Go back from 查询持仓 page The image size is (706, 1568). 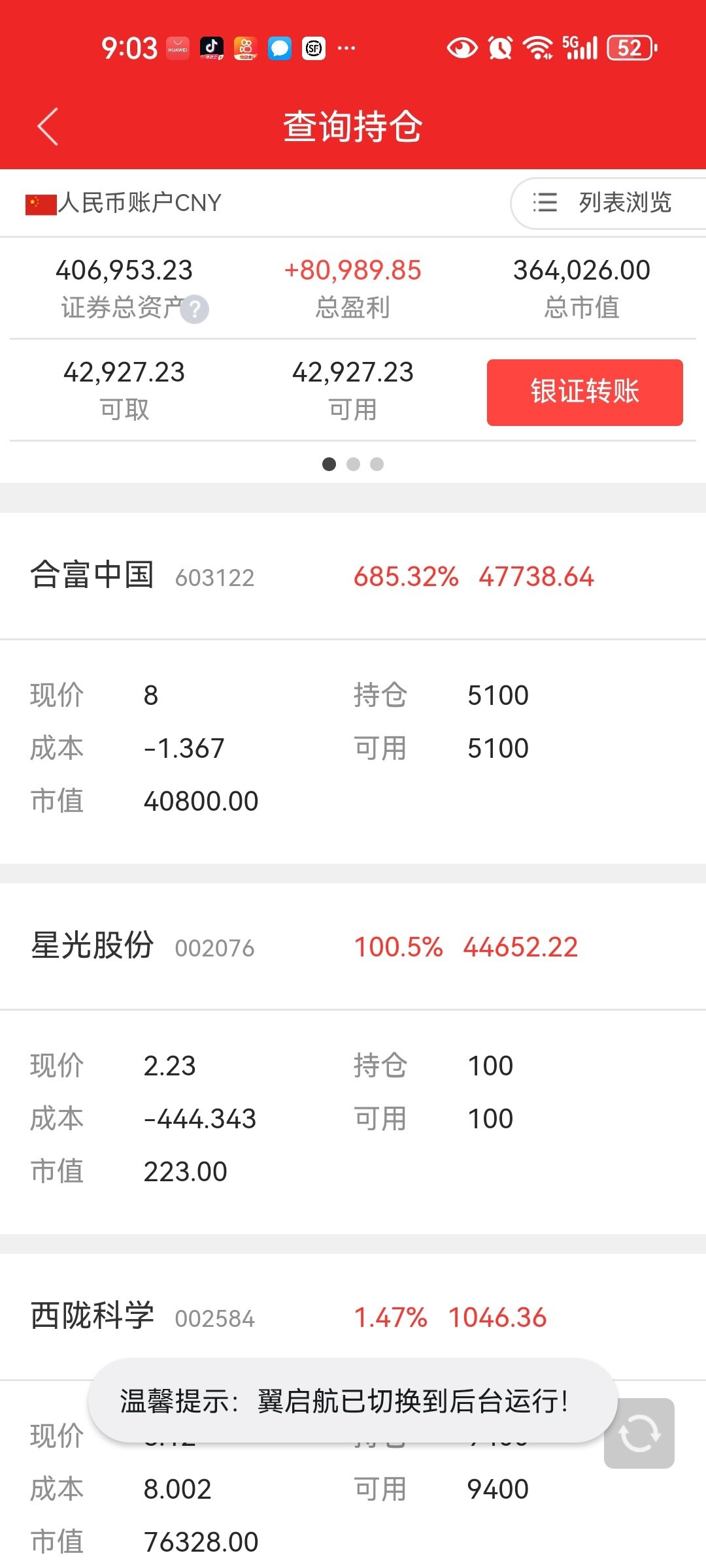coord(48,126)
